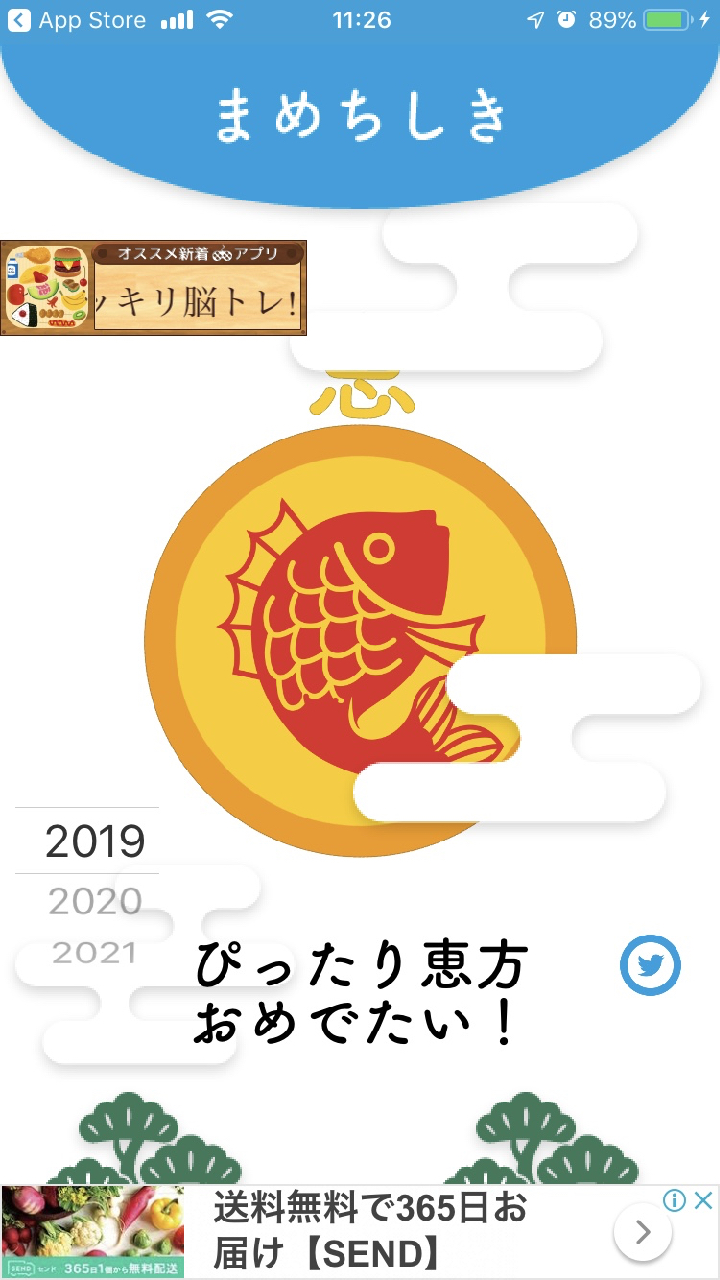Open the ad info icon
Image resolution: width=720 pixels, height=1280 pixels.
[675, 1201]
